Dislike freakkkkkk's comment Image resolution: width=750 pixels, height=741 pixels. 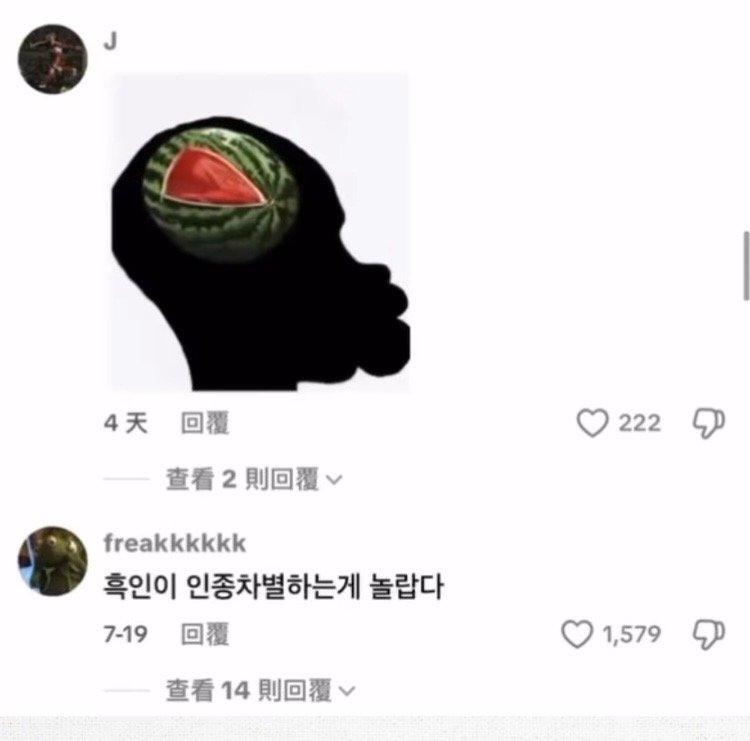tap(708, 634)
